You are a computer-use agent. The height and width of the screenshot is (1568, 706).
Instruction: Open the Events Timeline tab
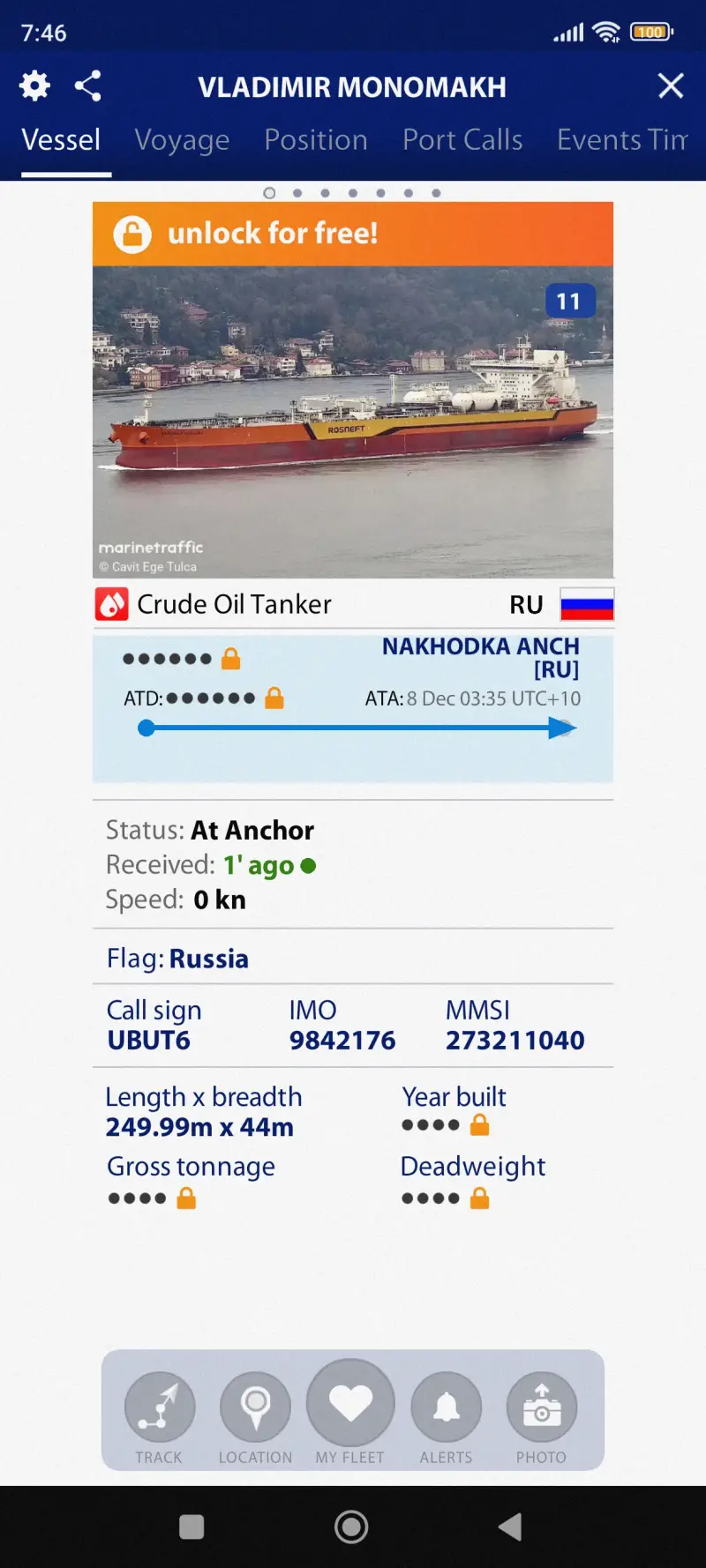point(621,140)
